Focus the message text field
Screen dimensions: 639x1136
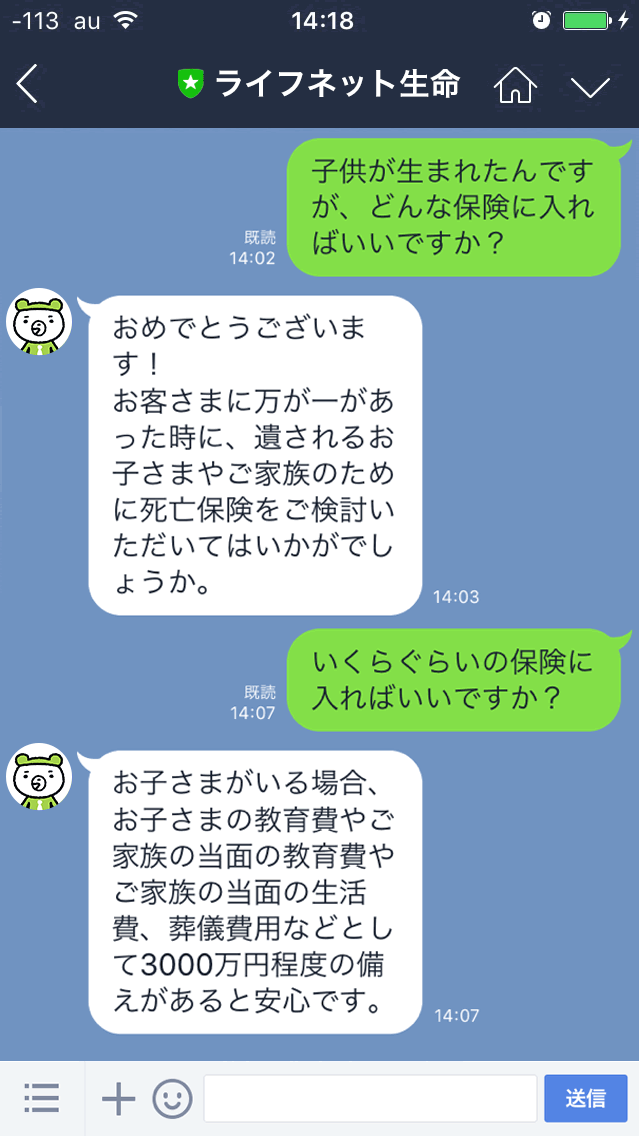(370, 1098)
